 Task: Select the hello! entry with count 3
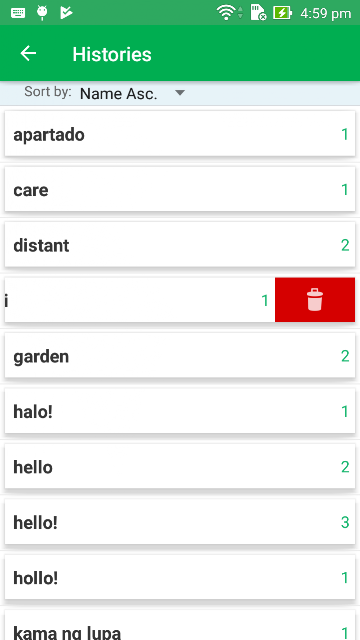tap(180, 522)
